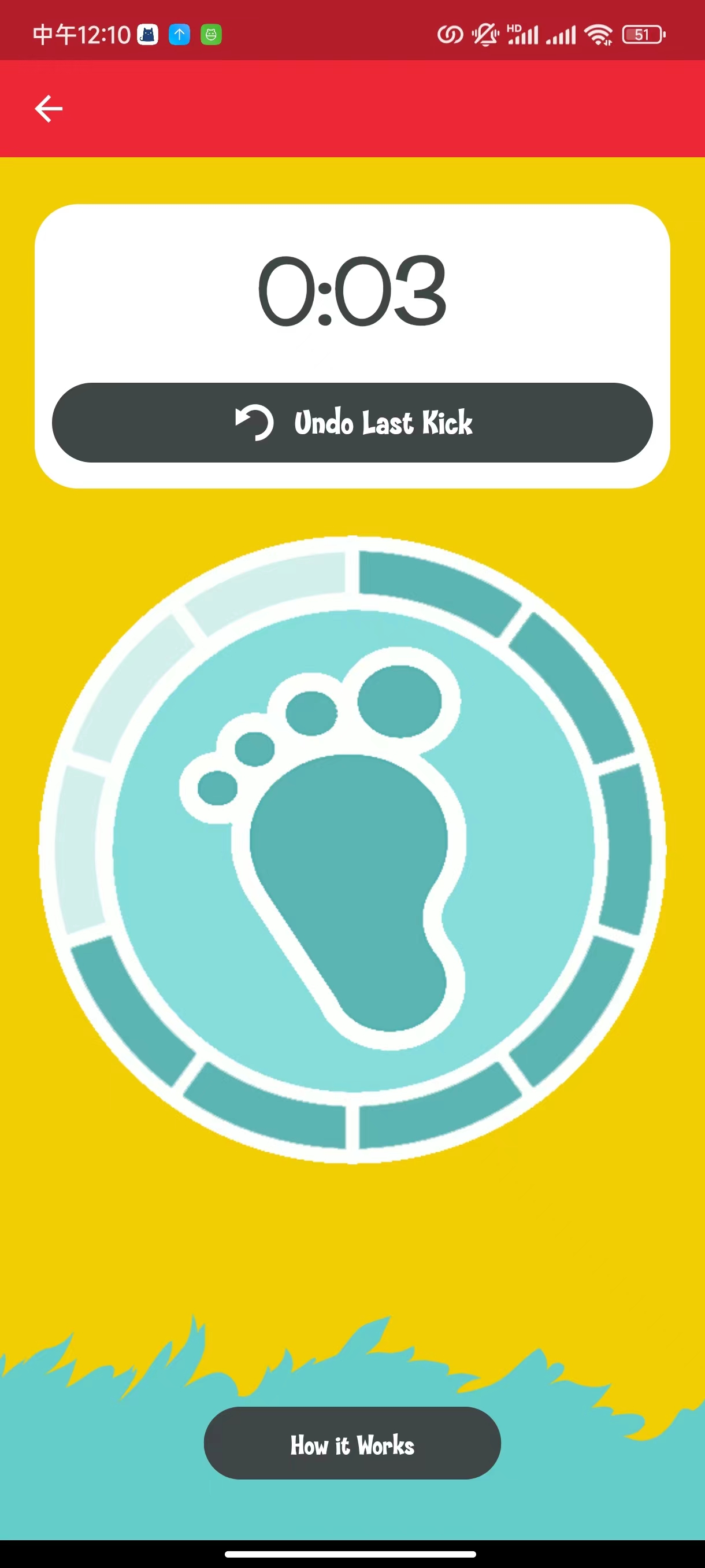Open How it Works
Viewport: 705px width, 1568px height.
352,1443
